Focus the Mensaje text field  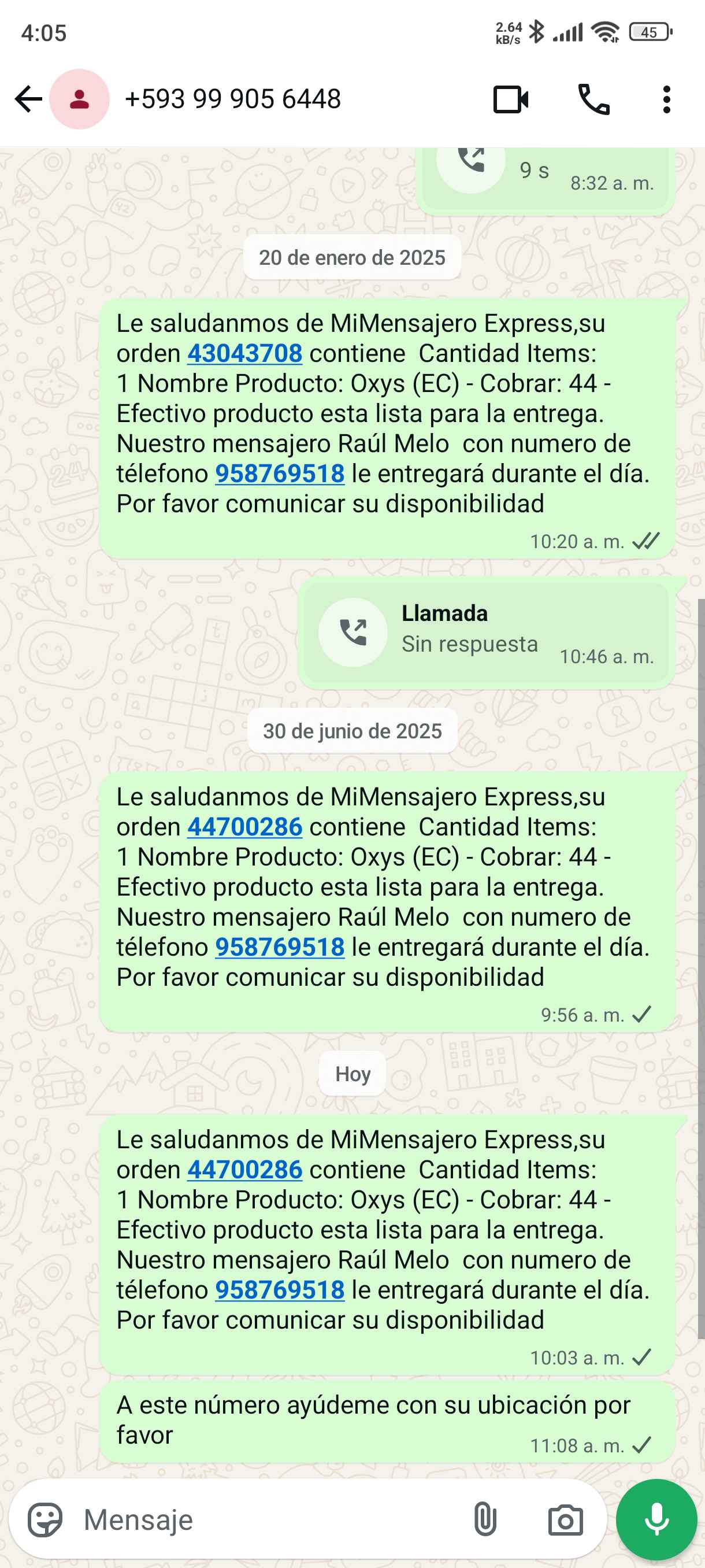[x=268, y=1520]
